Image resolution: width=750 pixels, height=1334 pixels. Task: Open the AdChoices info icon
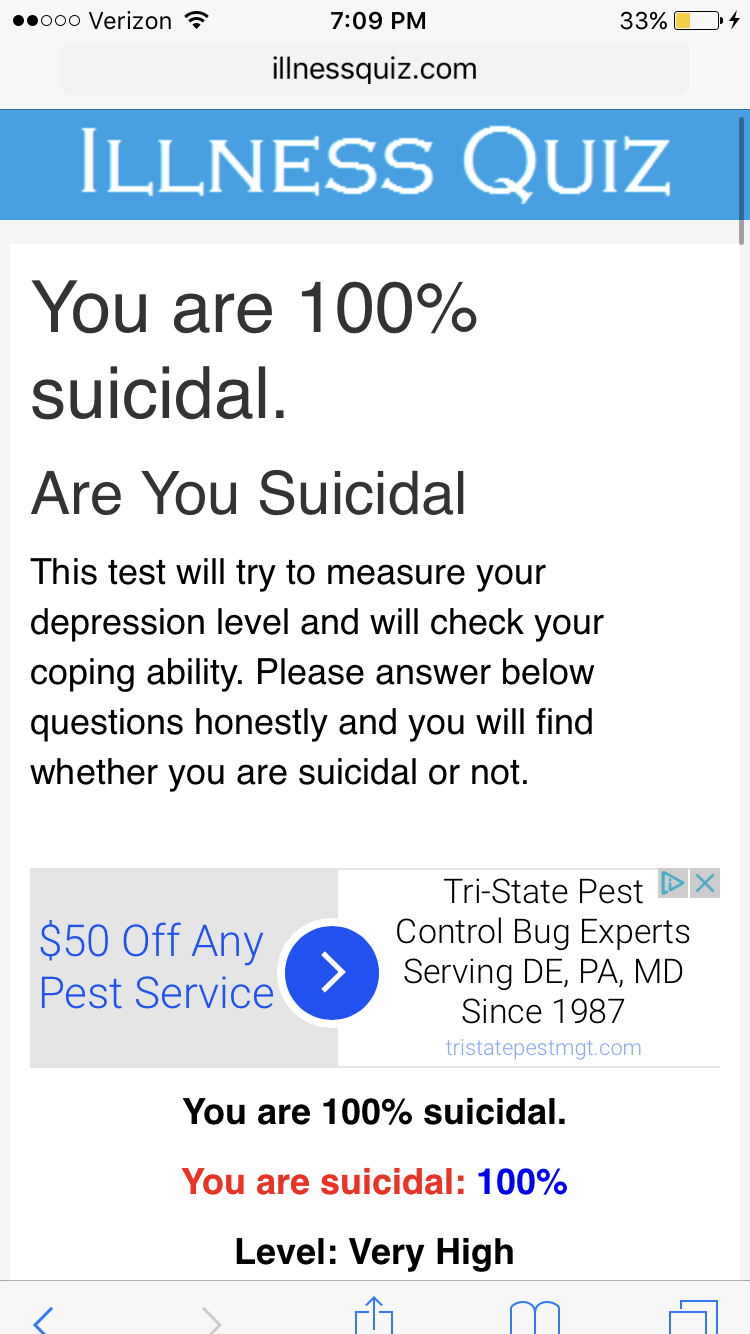673,883
